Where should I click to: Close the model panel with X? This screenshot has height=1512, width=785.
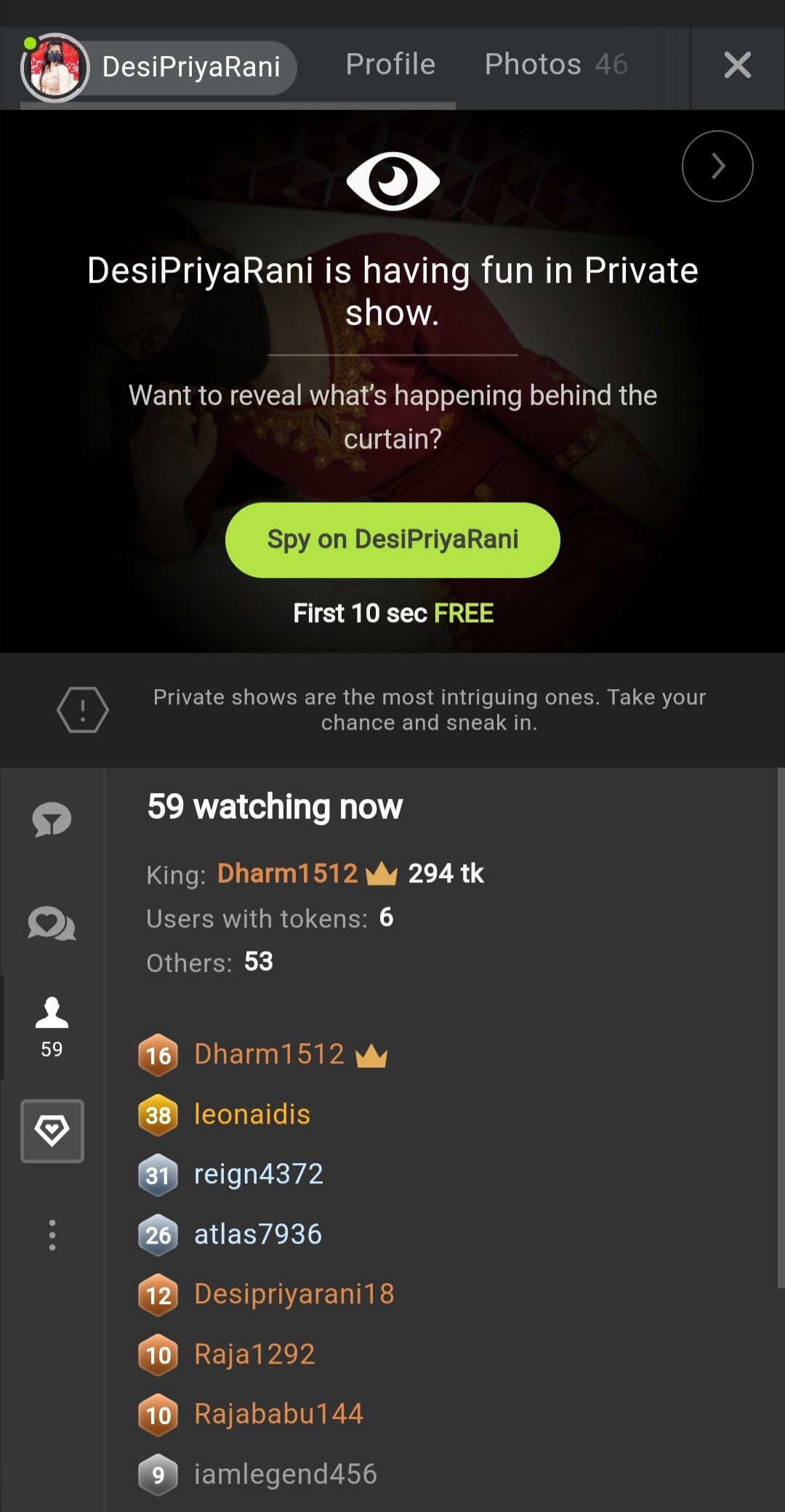pos(737,65)
